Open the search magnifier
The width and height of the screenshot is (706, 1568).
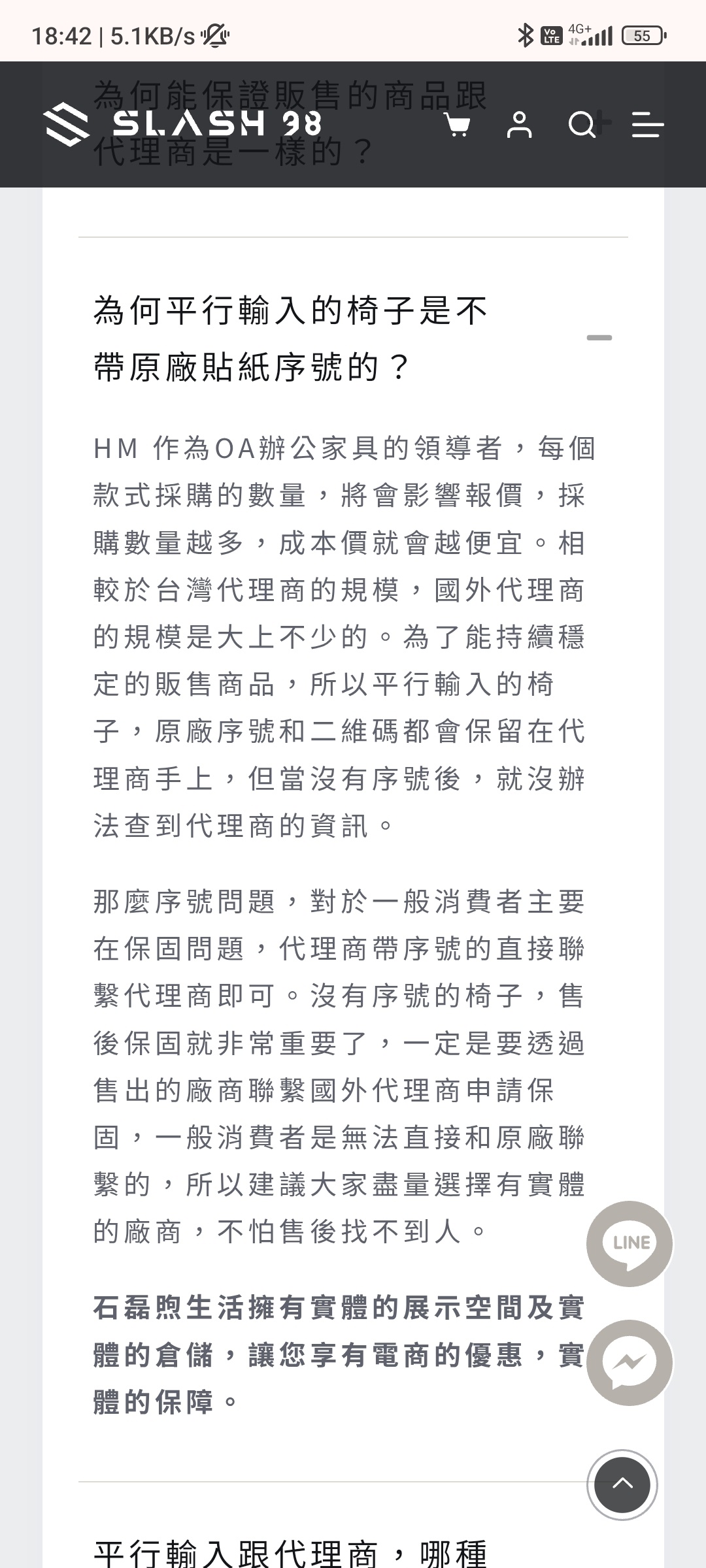click(x=581, y=124)
